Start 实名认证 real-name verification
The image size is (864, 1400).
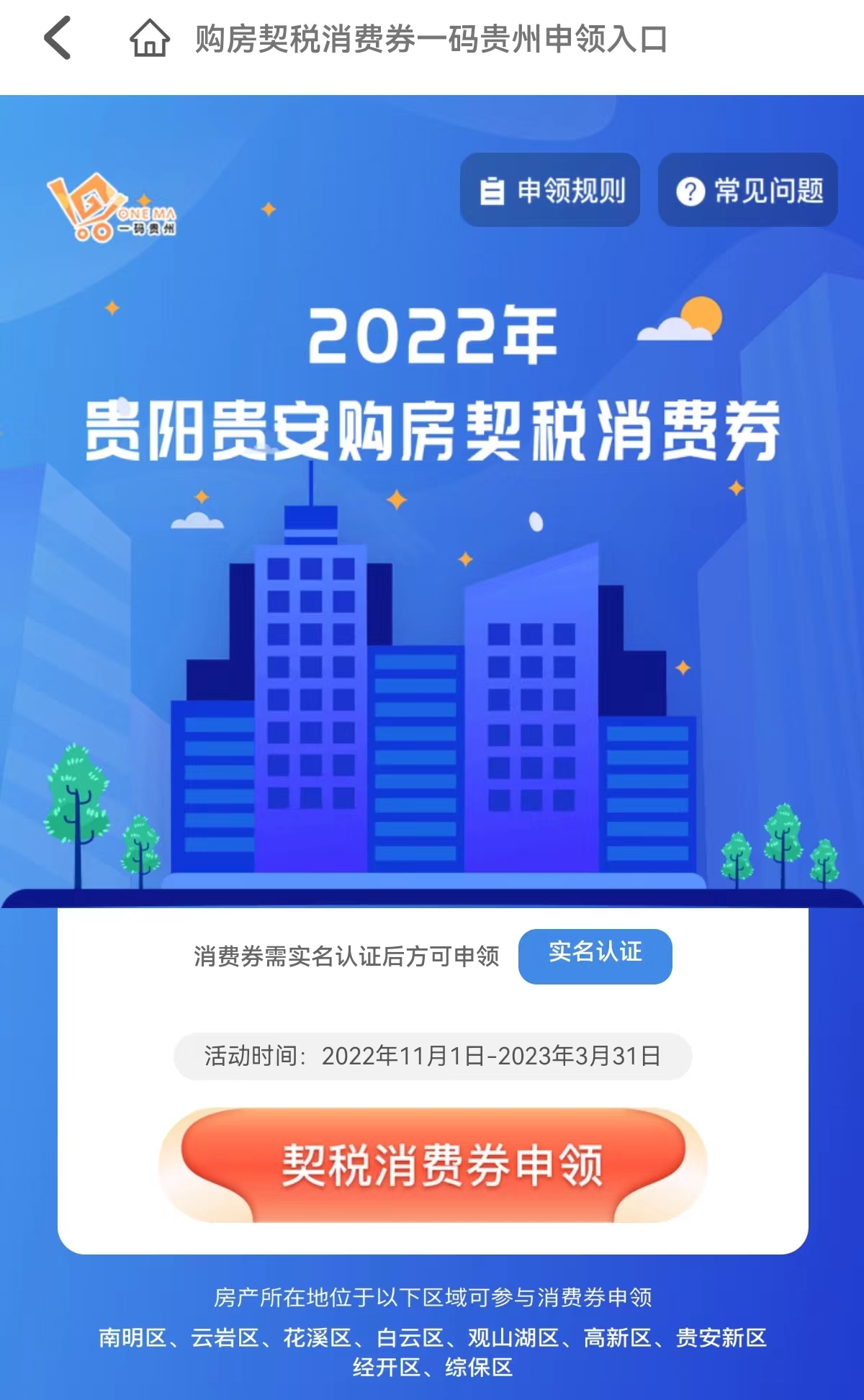click(x=595, y=956)
